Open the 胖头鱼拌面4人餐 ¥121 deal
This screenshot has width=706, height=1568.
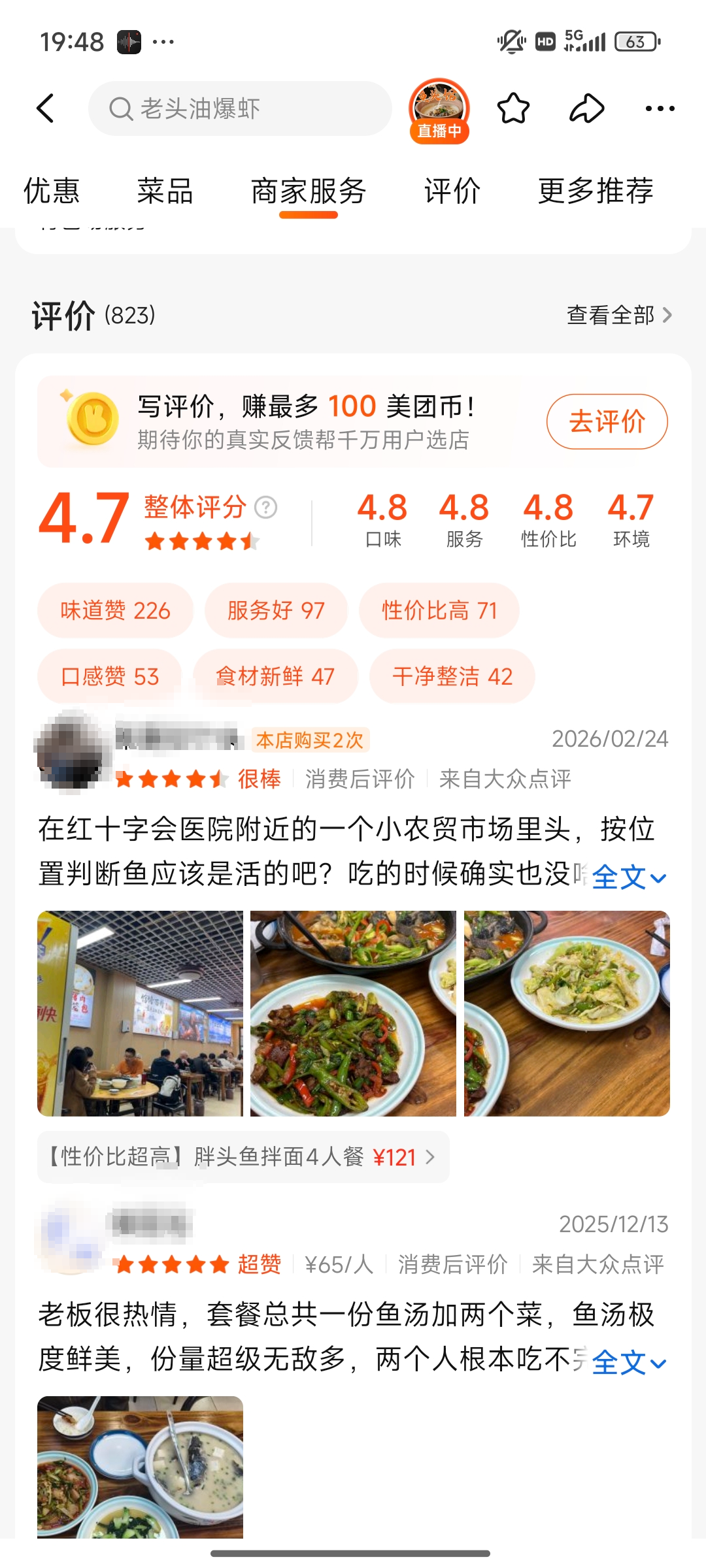pos(243,1157)
